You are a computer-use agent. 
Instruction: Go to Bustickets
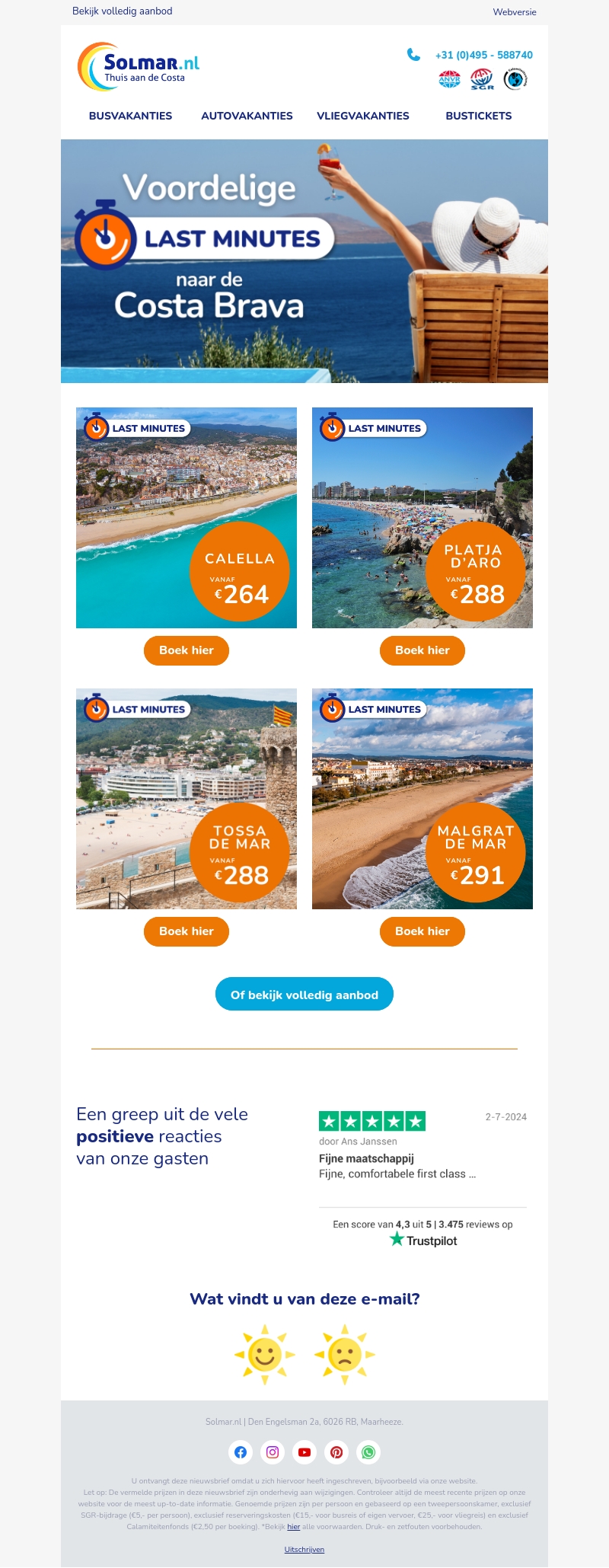tap(478, 116)
